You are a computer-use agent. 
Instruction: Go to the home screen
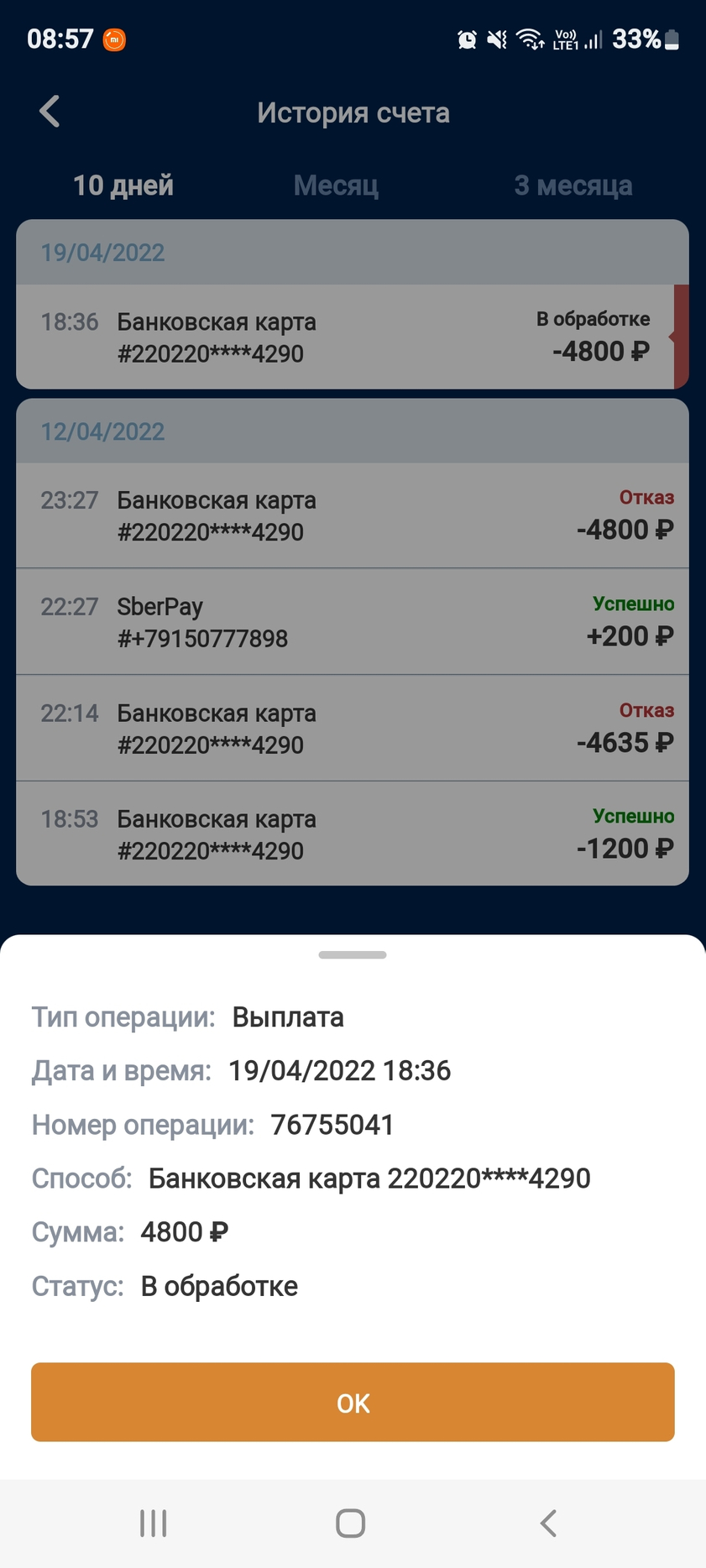click(x=351, y=1523)
